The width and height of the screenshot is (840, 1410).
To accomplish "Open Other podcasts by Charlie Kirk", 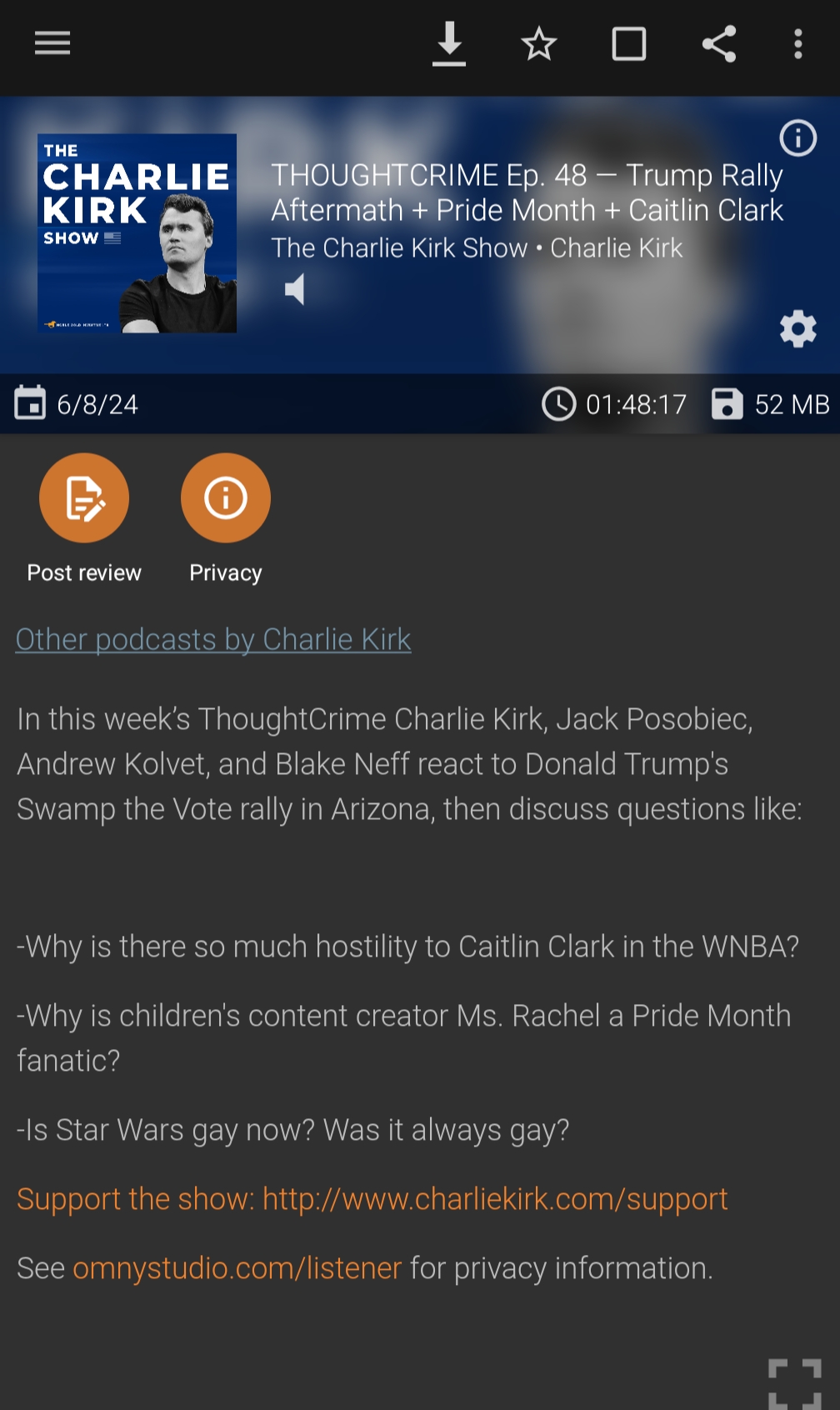I will click(213, 639).
